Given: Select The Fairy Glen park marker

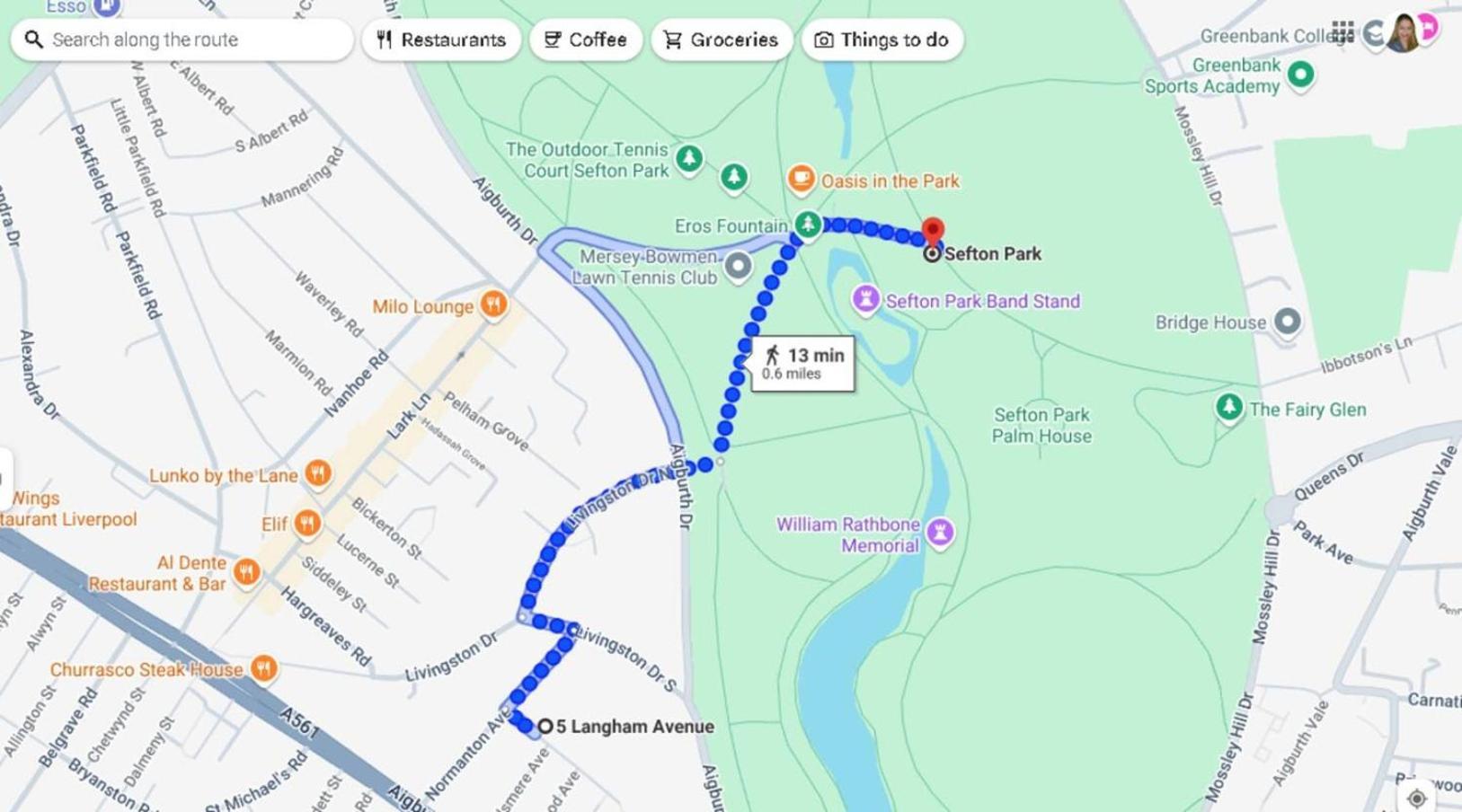Looking at the screenshot, I should [x=1228, y=407].
